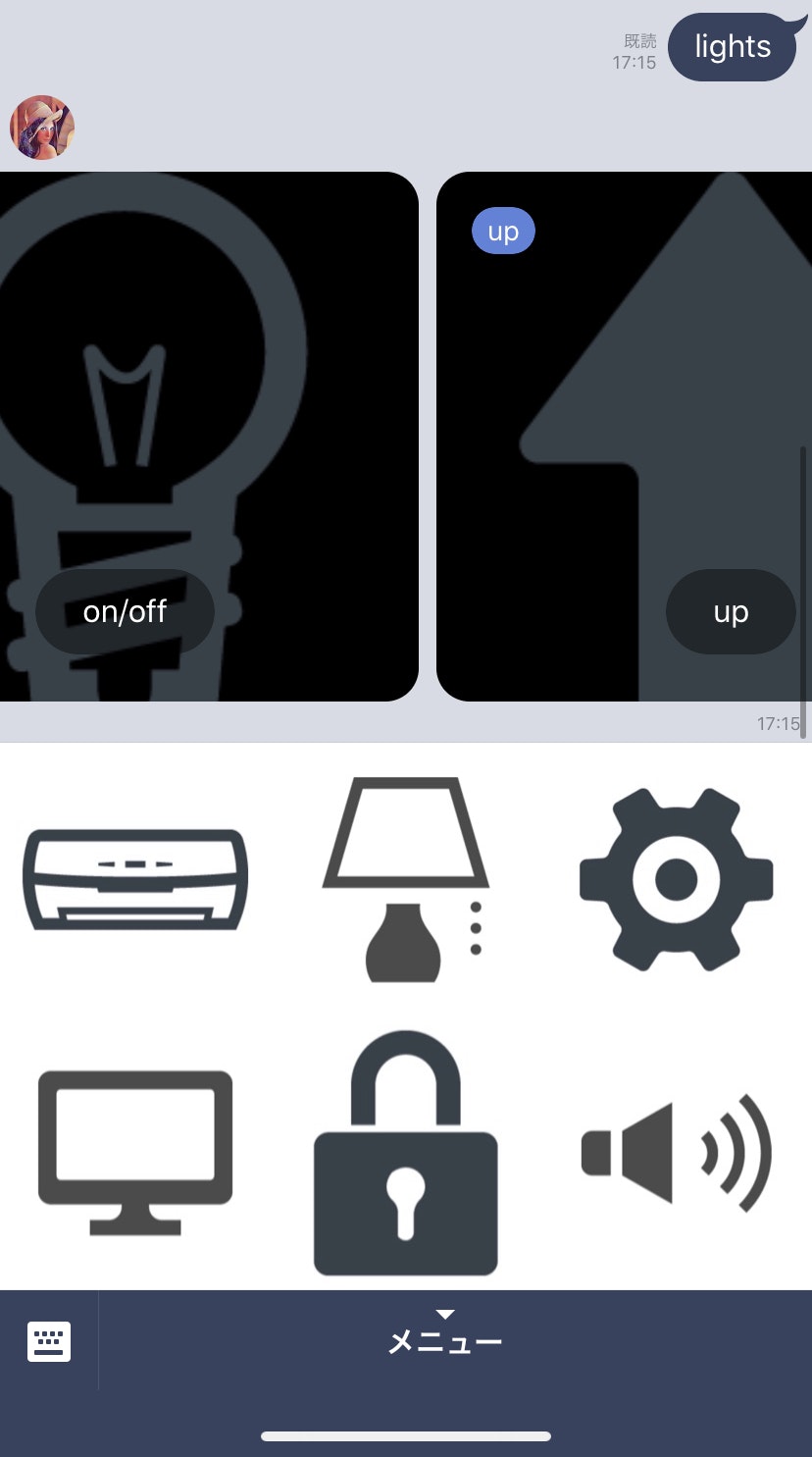This screenshot has height=1457, width=812.
Task: Open the gear settings icon
Action: 676,879
